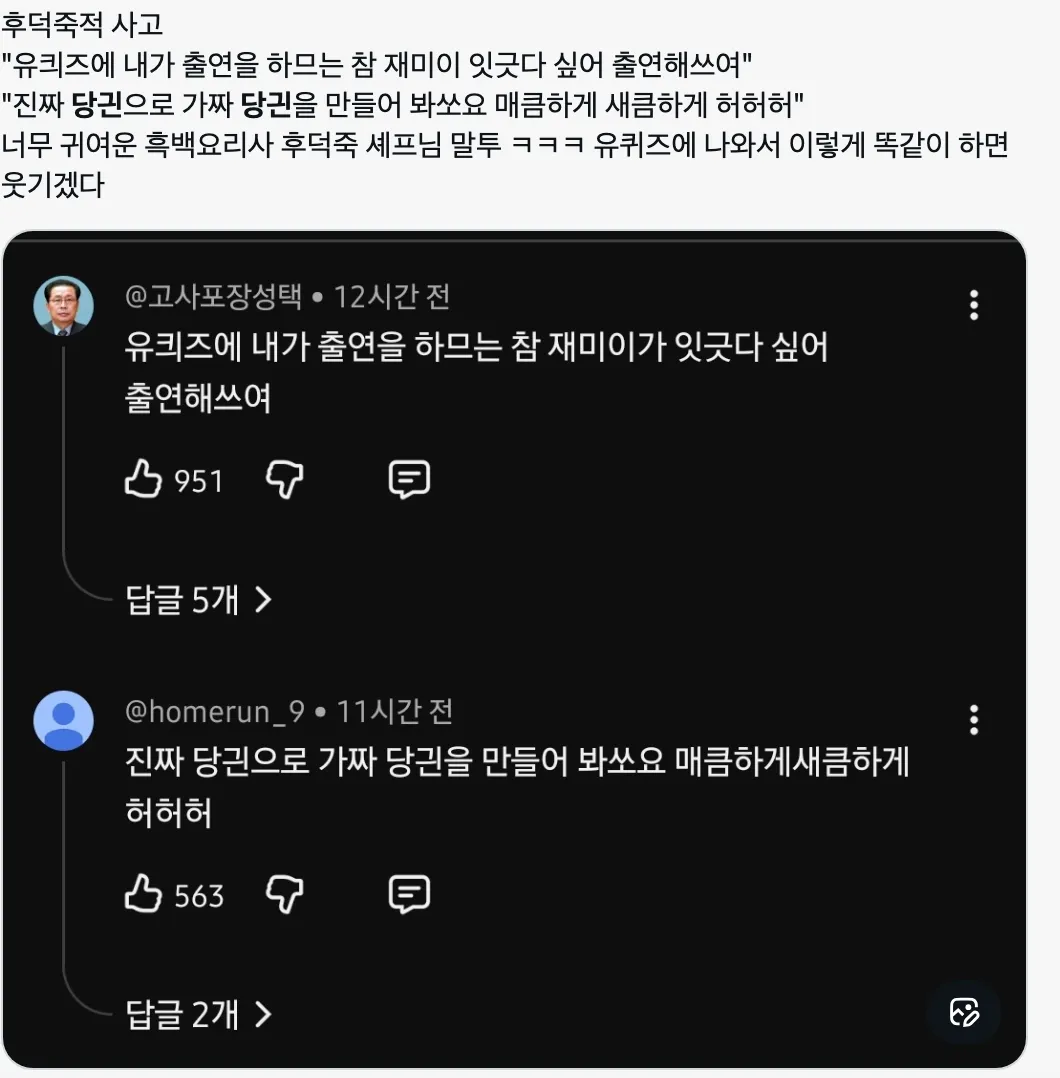Screen dimensions: 1060x1078
Task: Open @고사포장성택's profile picture
Action: (x=64, y=302)
